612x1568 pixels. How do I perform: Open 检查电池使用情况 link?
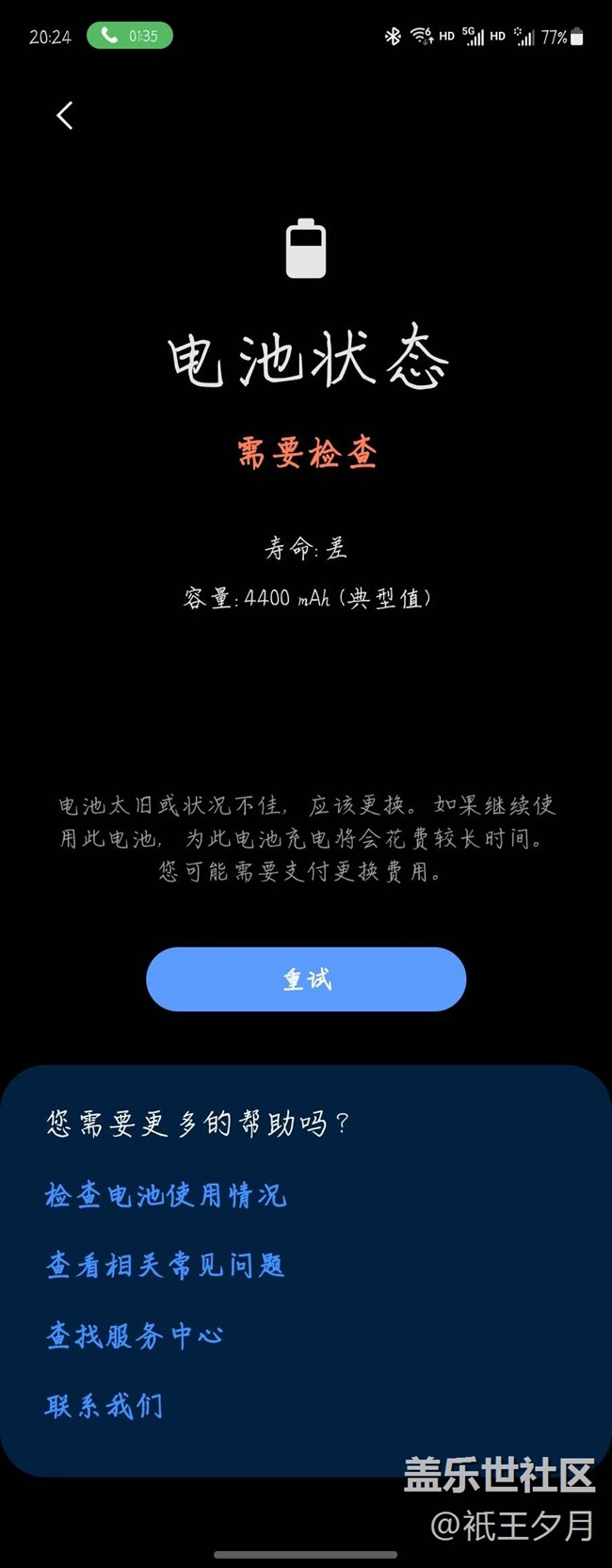coord(166,1195)
